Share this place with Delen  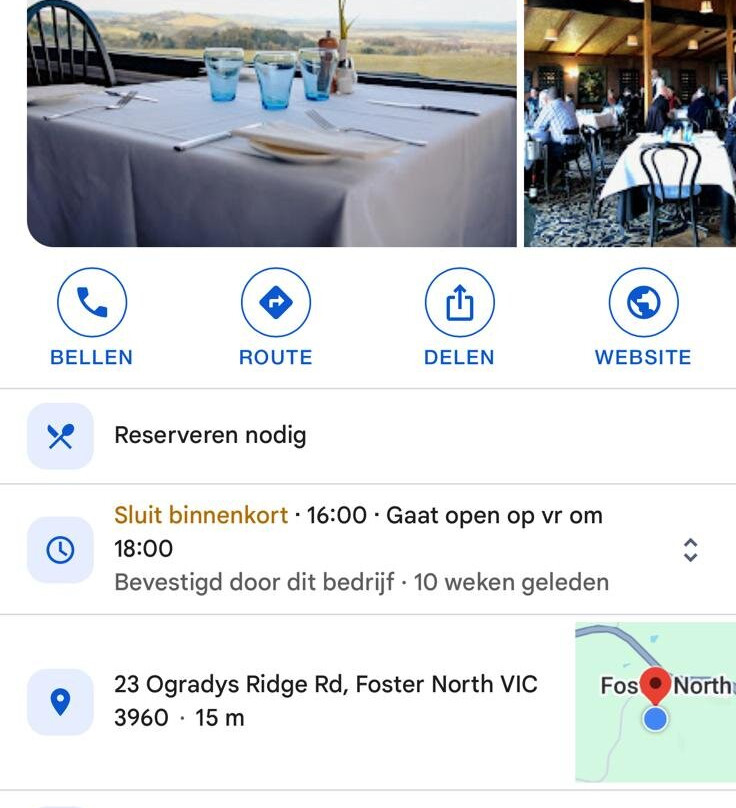[459, 303]
